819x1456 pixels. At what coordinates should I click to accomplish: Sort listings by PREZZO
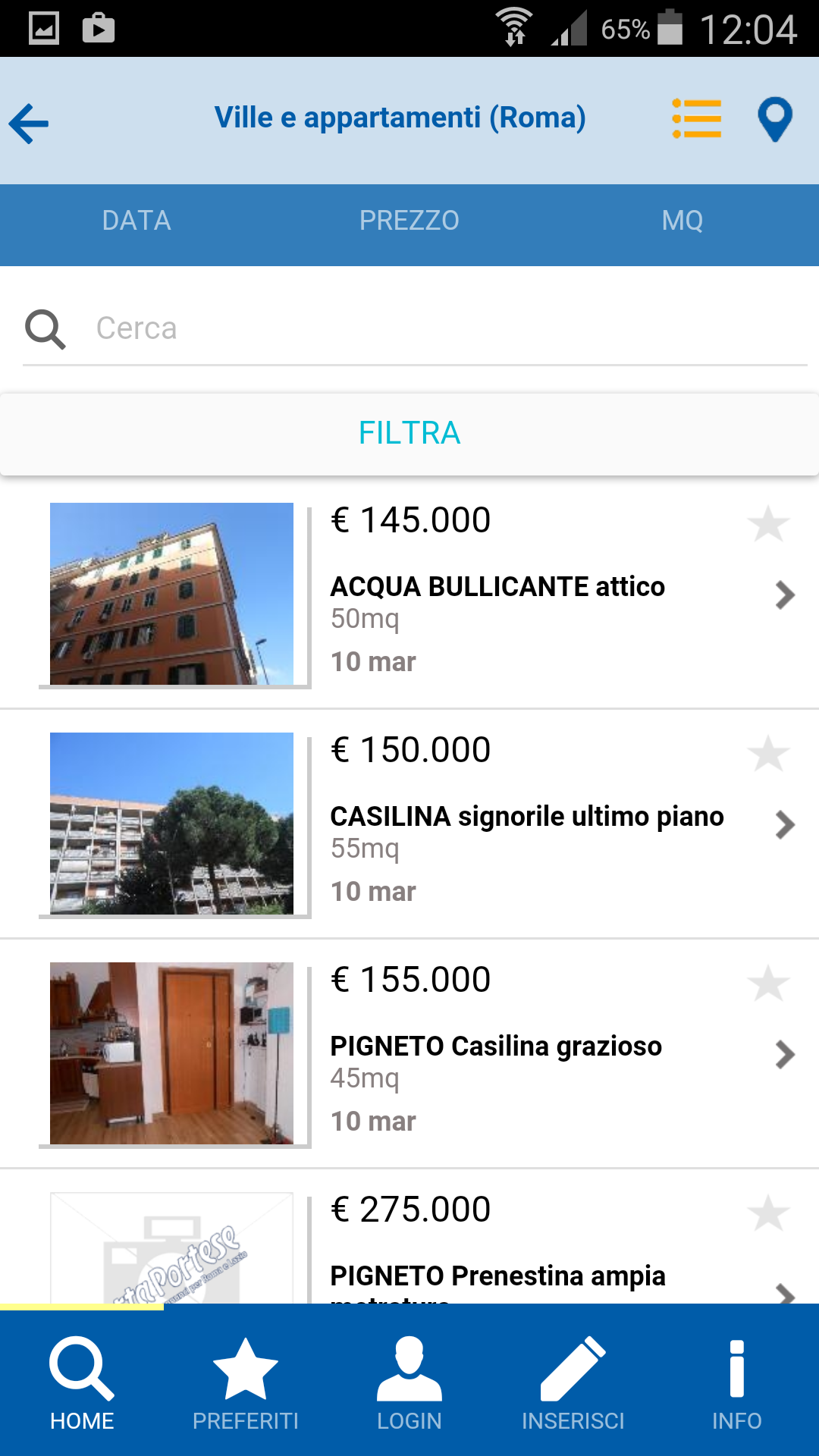tap(409, 221)
